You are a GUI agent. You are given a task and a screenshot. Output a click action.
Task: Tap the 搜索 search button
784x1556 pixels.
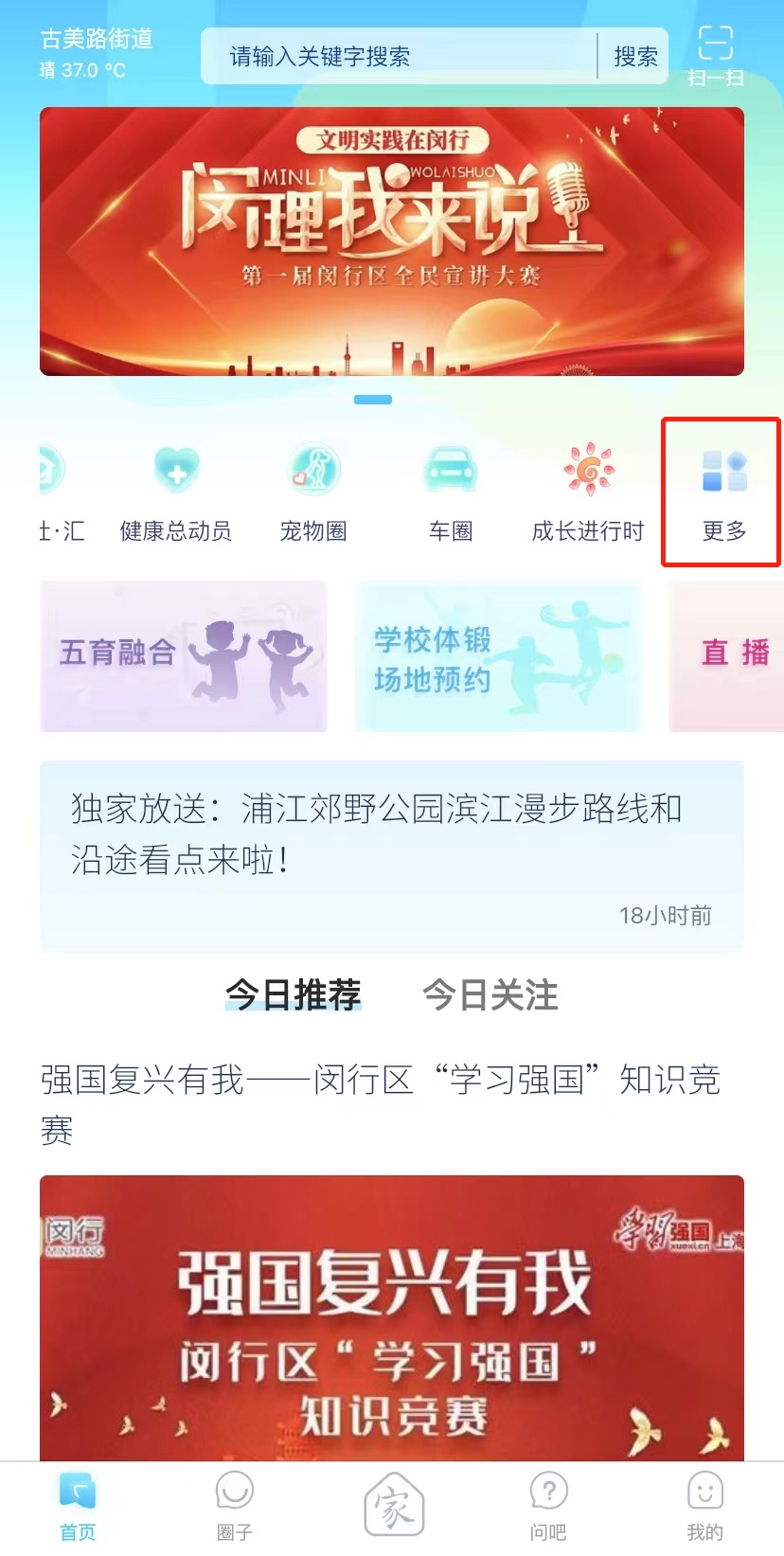coord(635,57)
